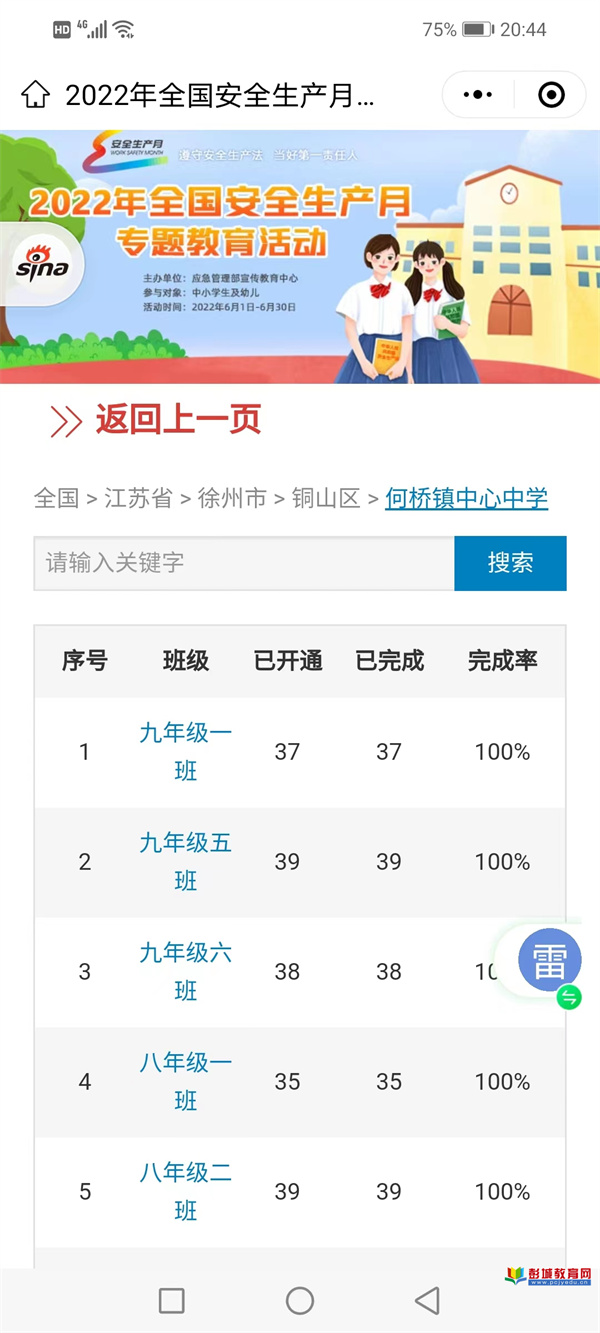Image resolution: width=600 pixels, height=1333 pixels.
Task: Open class 九年级五班
Action: 185,861
